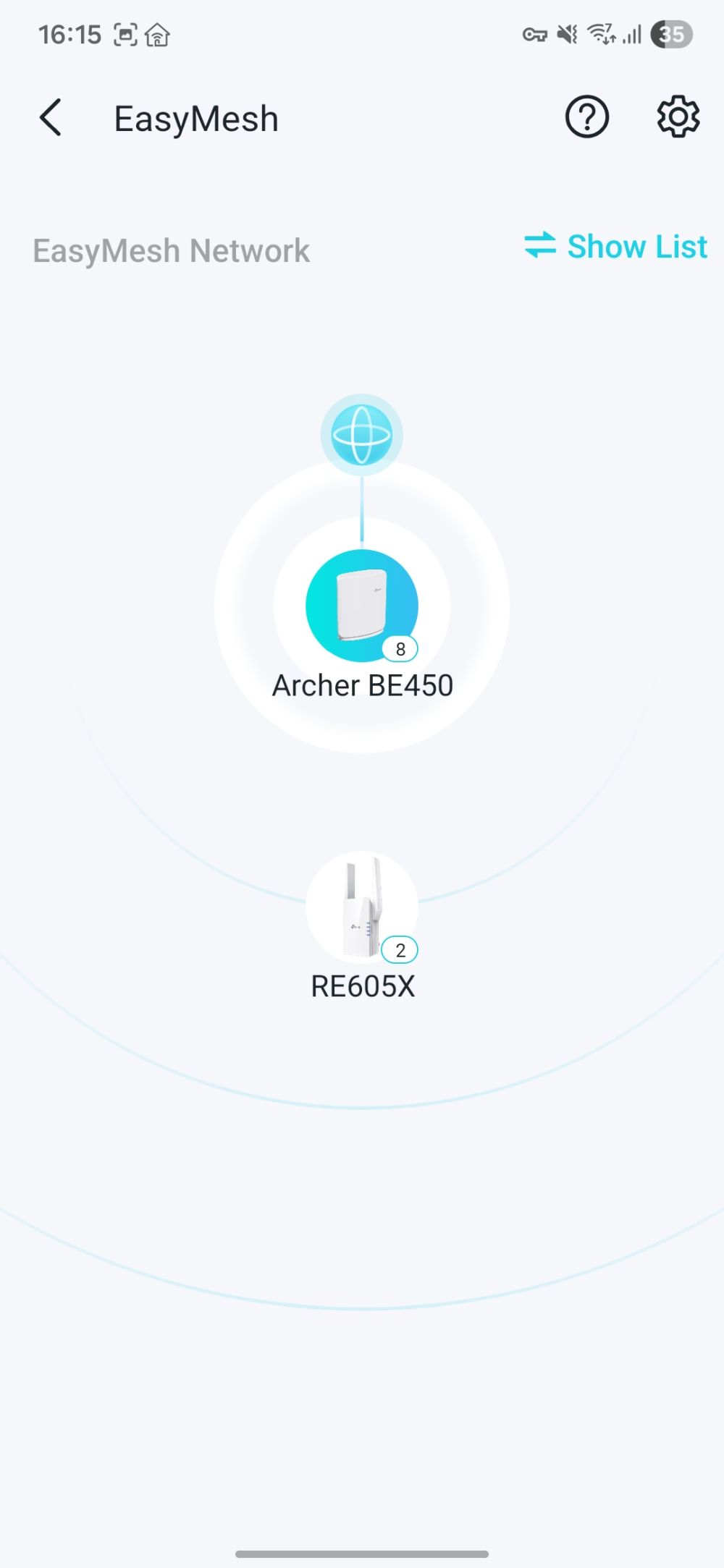Open the help question mark icon
The image size is (724, 1568).
tap(586, 117)
